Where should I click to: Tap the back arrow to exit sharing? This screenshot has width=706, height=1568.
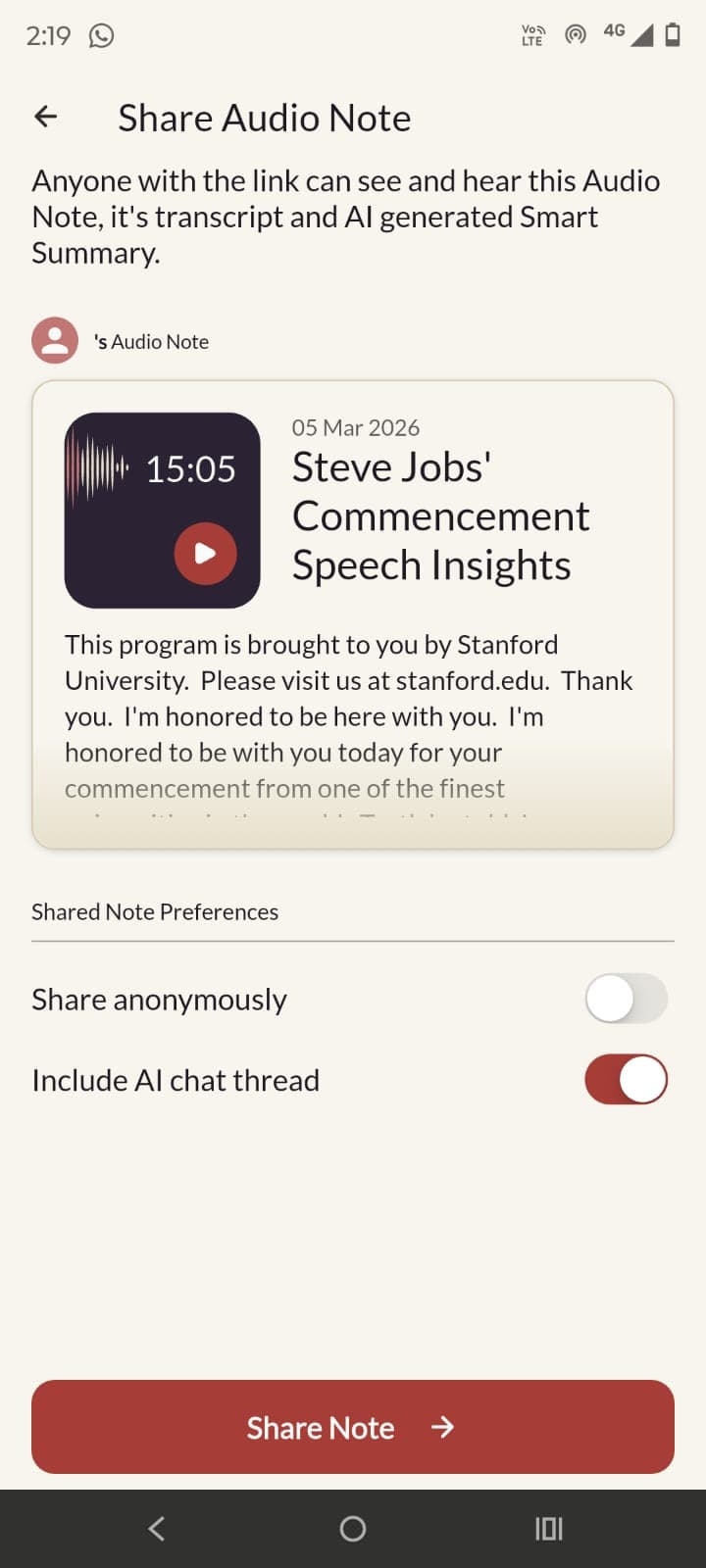pos(45,117)
